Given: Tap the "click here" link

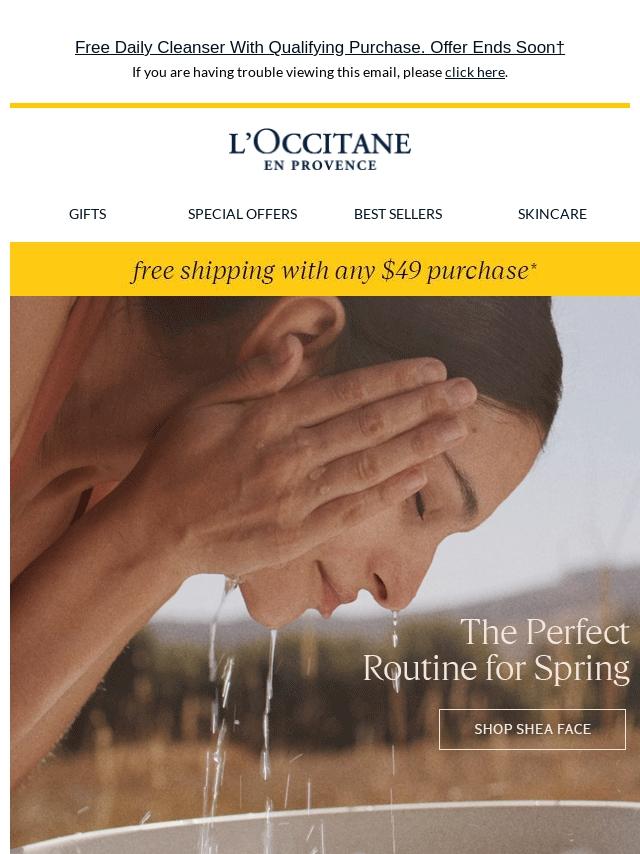Looking at the screenshot, I should [x=474, y=72].
